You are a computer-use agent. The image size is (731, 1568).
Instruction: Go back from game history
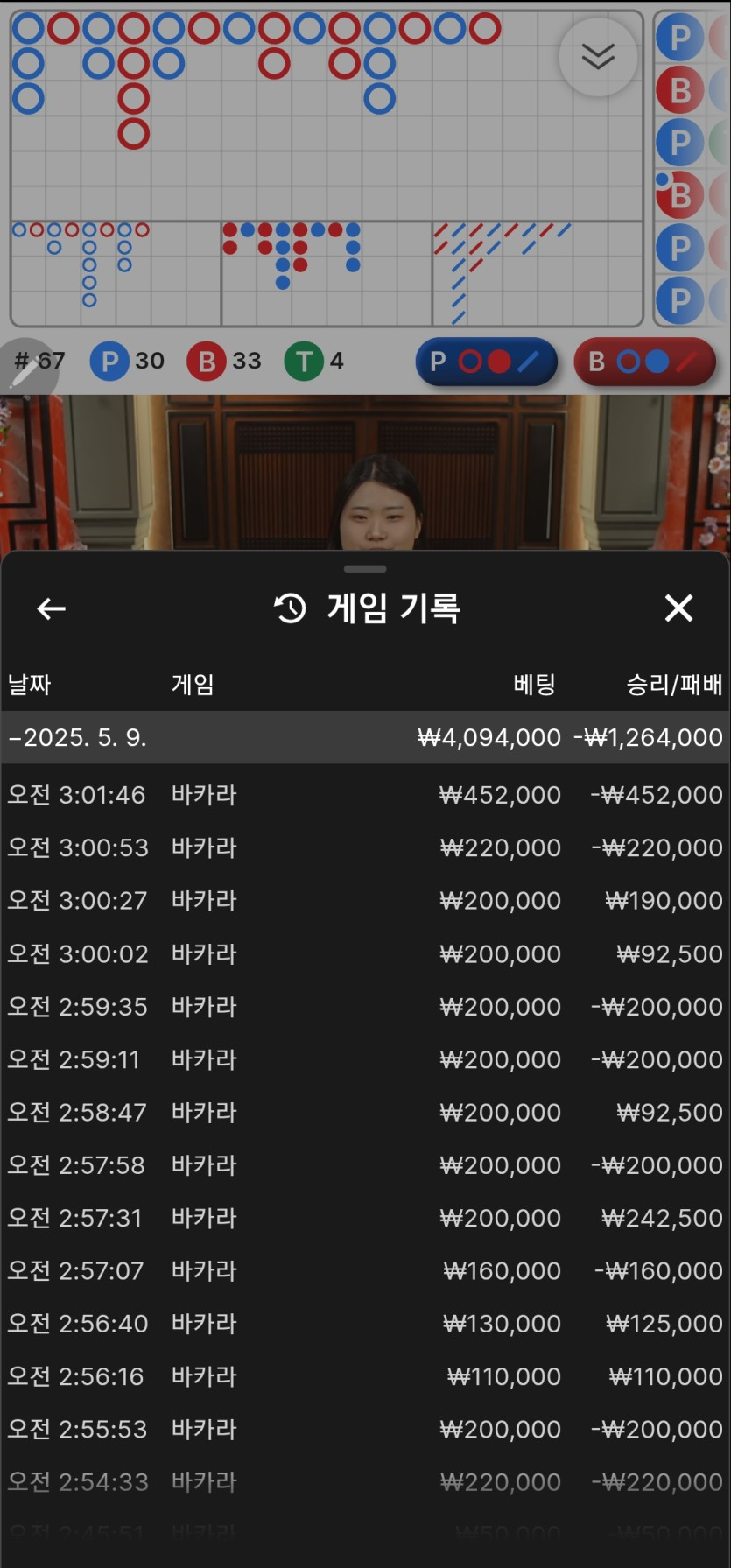(x=52, y=608)
